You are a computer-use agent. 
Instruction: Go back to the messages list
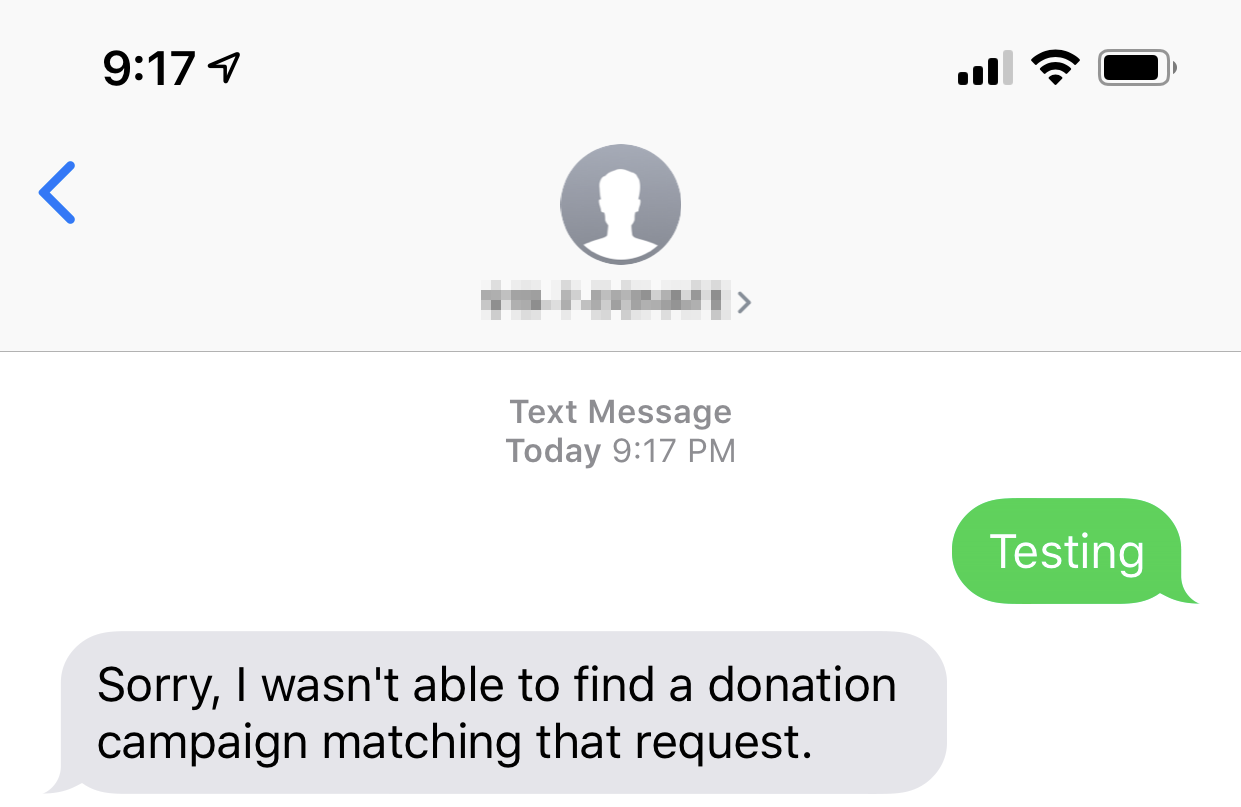(57, 192)
